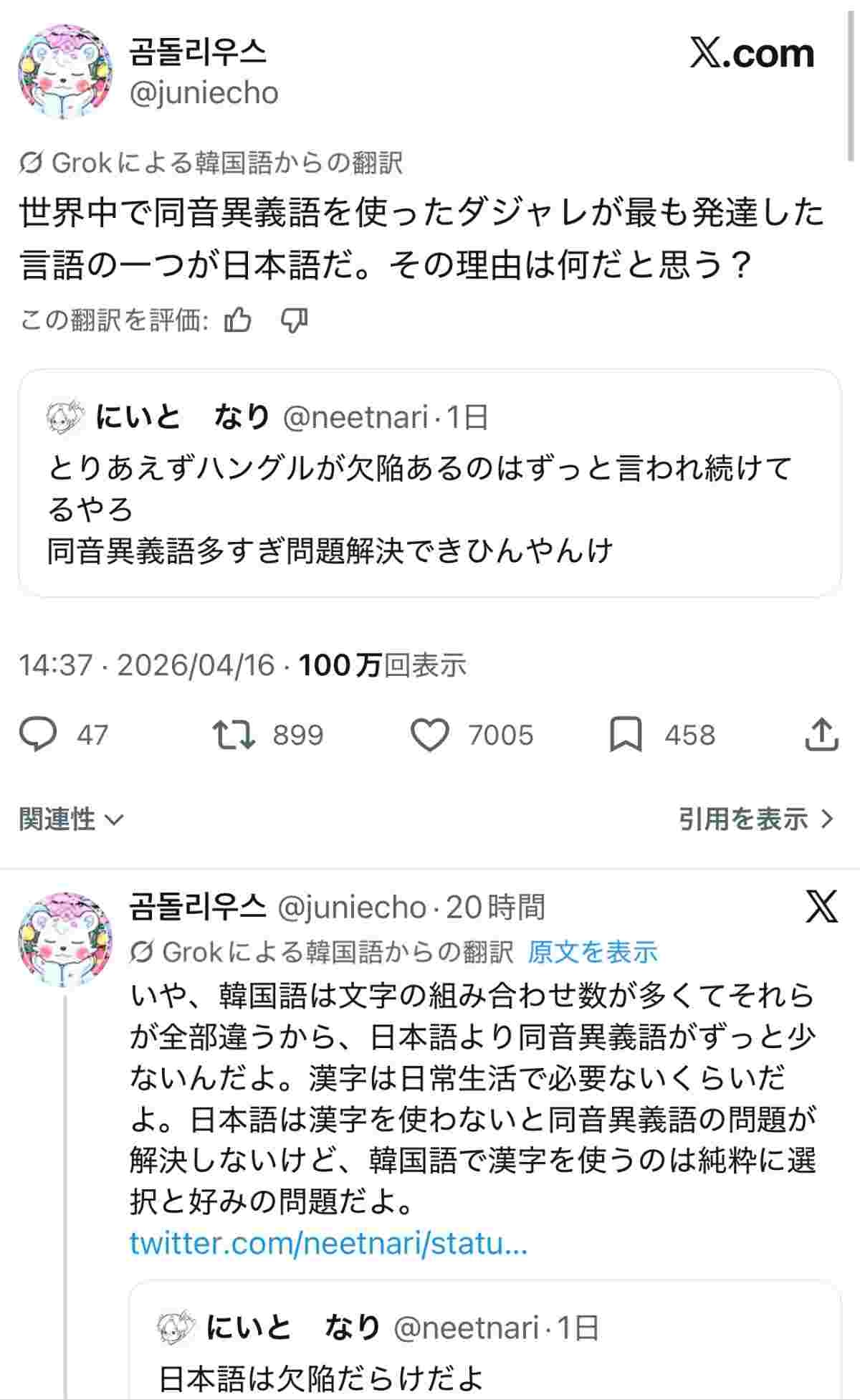
Task: View @juniecho profile from the reply avatar
Action: [65, 939]
